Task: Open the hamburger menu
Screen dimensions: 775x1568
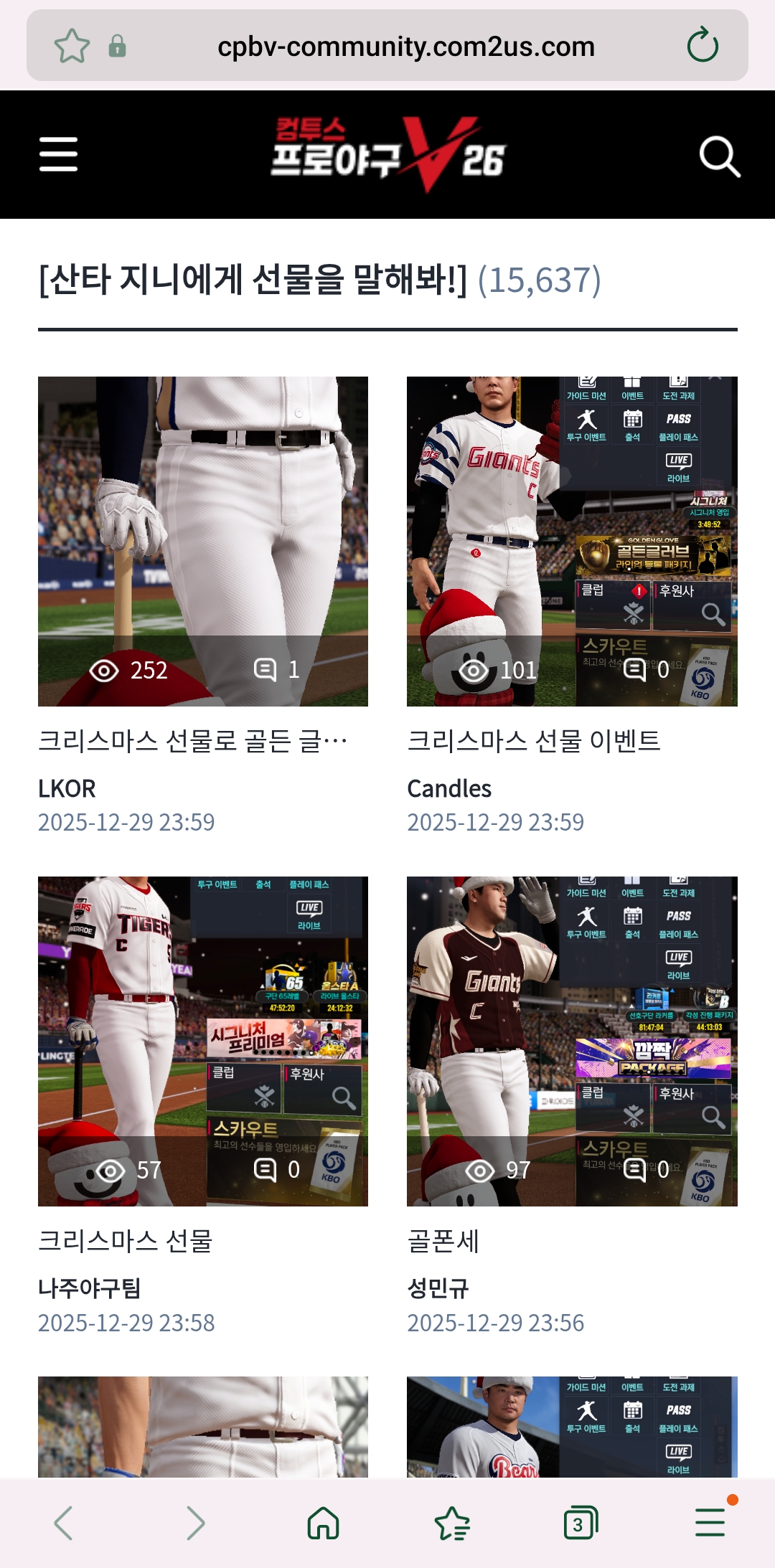Action: pos(58,154)
